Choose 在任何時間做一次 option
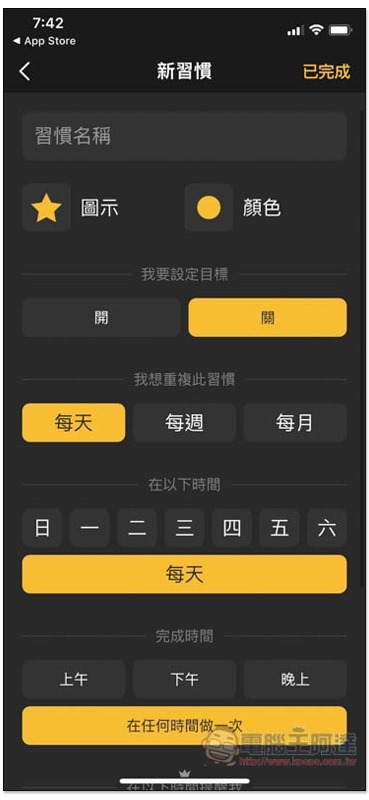Image resolution: width=369 pixels, height=800 pixels. coord(184,726)
